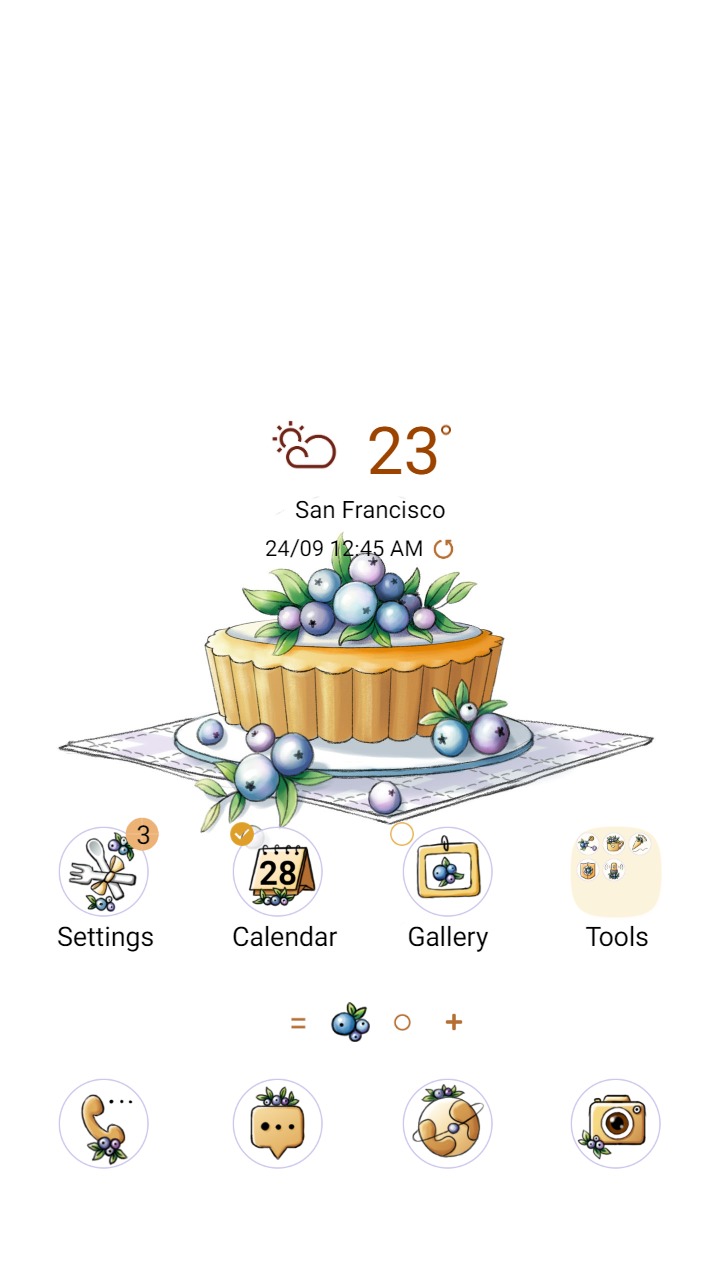Open the Gallery app
Screen dimensions: 720x1280
pyautogui.click(x=447, y=872)
